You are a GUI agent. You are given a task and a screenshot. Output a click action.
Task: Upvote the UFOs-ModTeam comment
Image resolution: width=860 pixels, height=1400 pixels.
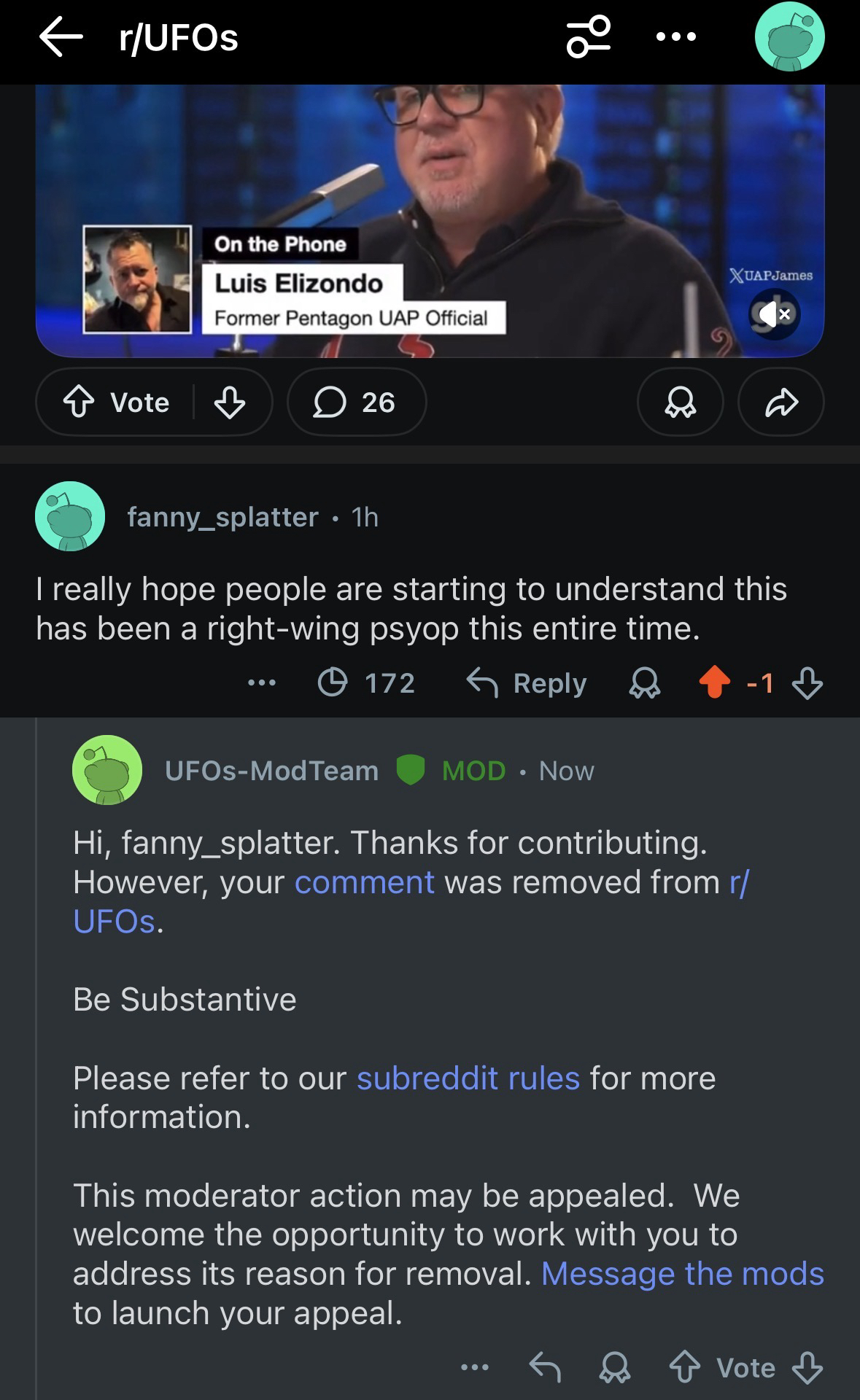click(684, 1368)
